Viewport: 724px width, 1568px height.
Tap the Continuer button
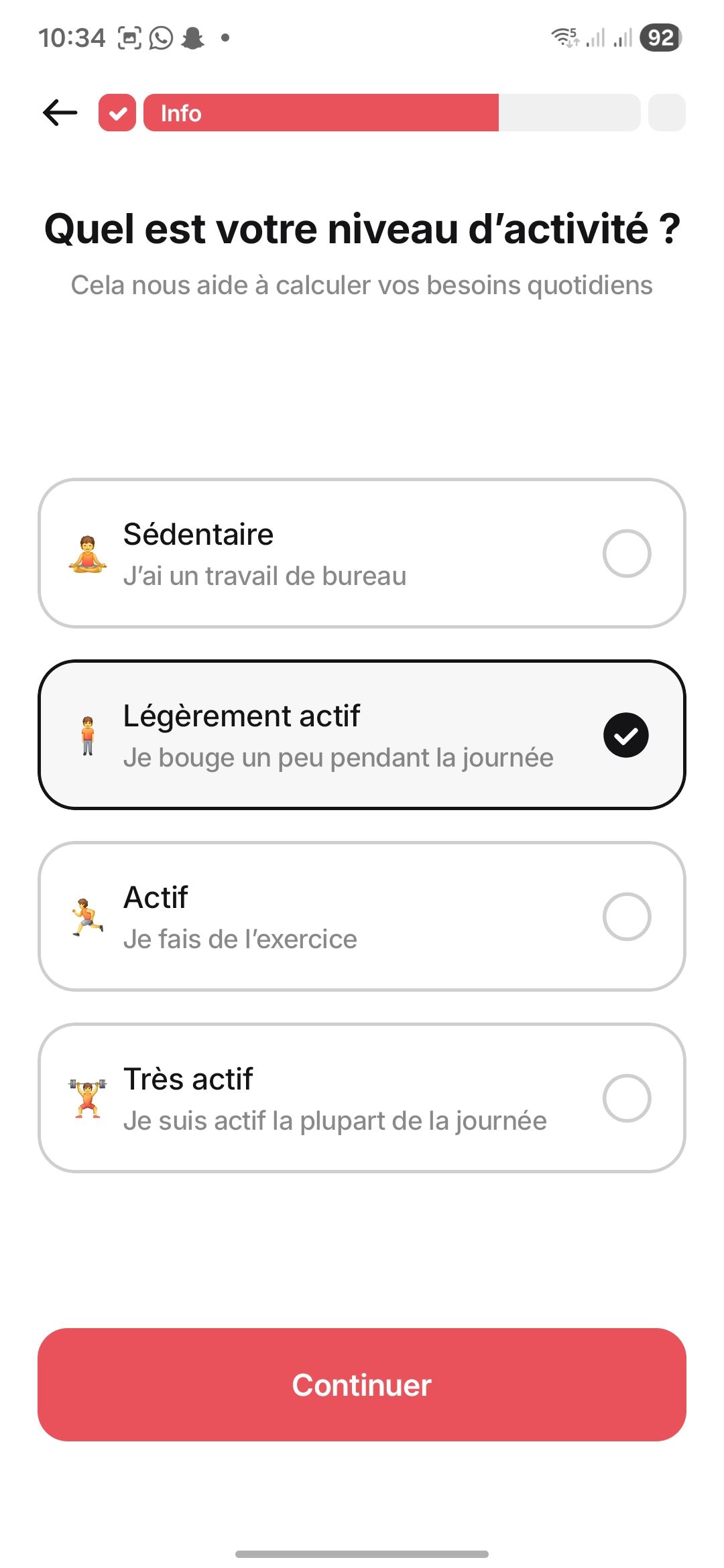(x=362, y=1386)
